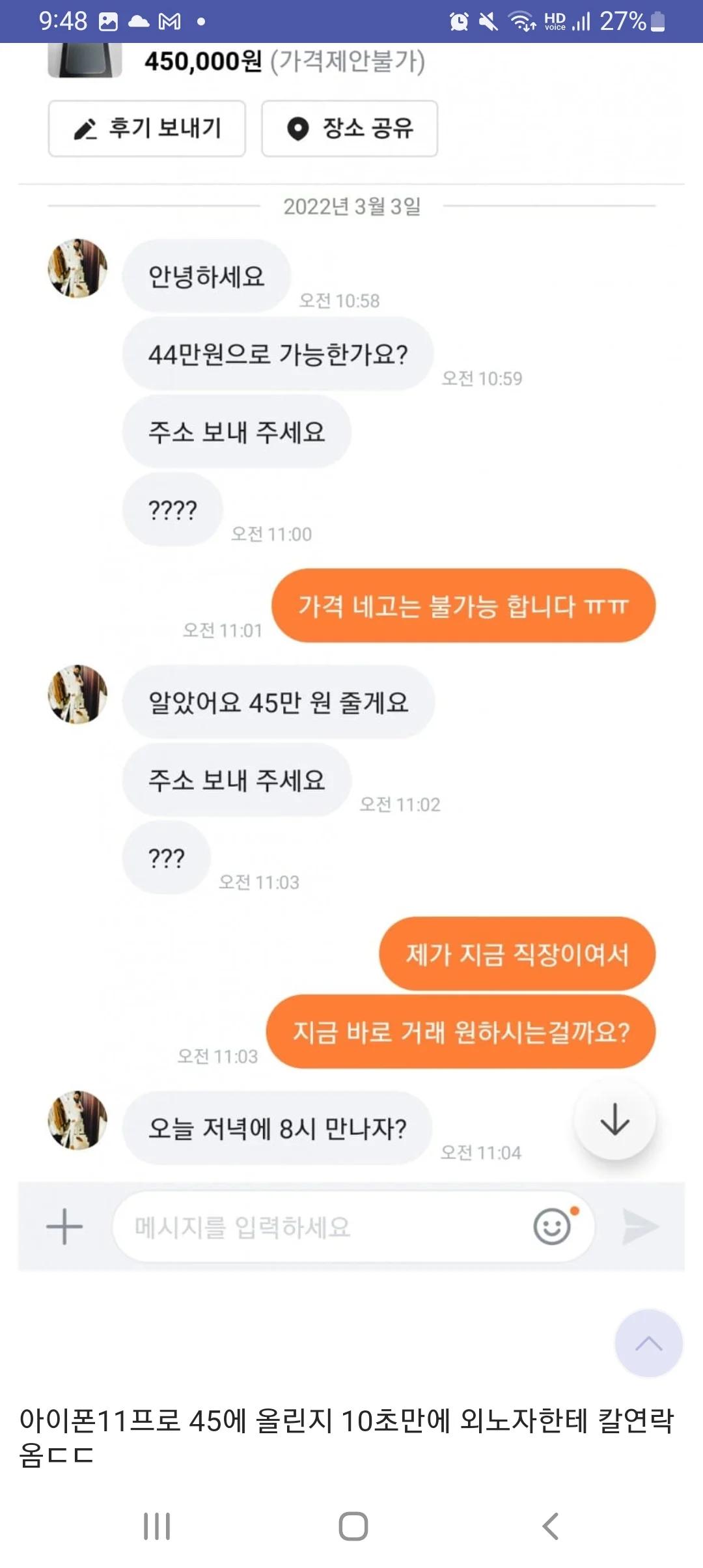Return to the home screen
The width and height of the screenshot is (703, 1568).
tap(353, 1526)
